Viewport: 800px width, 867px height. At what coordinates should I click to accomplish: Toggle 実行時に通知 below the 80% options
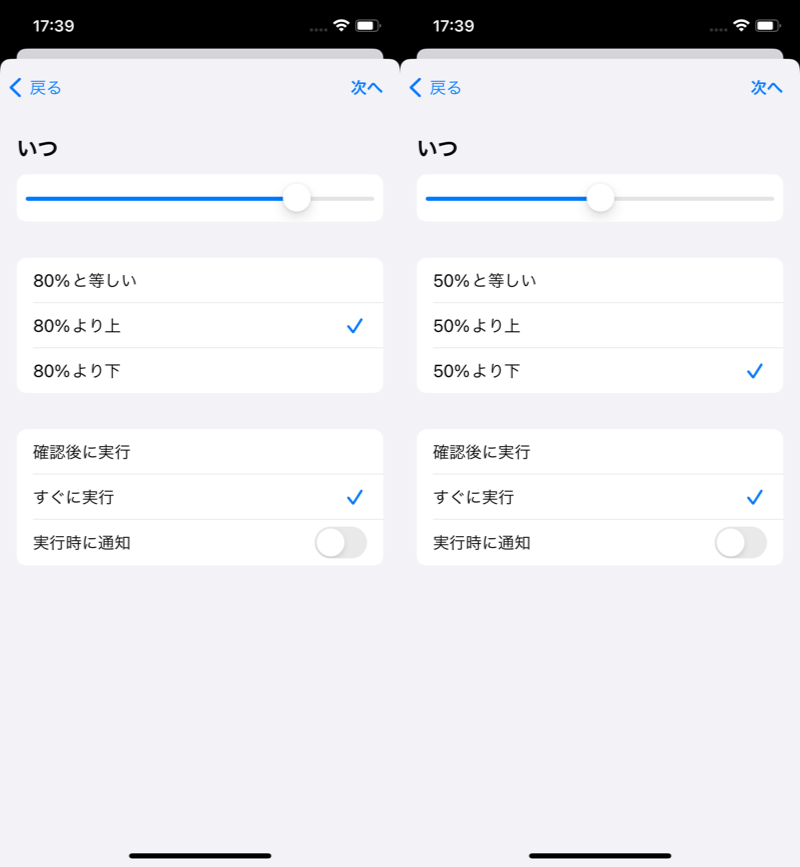coord(340,543)
